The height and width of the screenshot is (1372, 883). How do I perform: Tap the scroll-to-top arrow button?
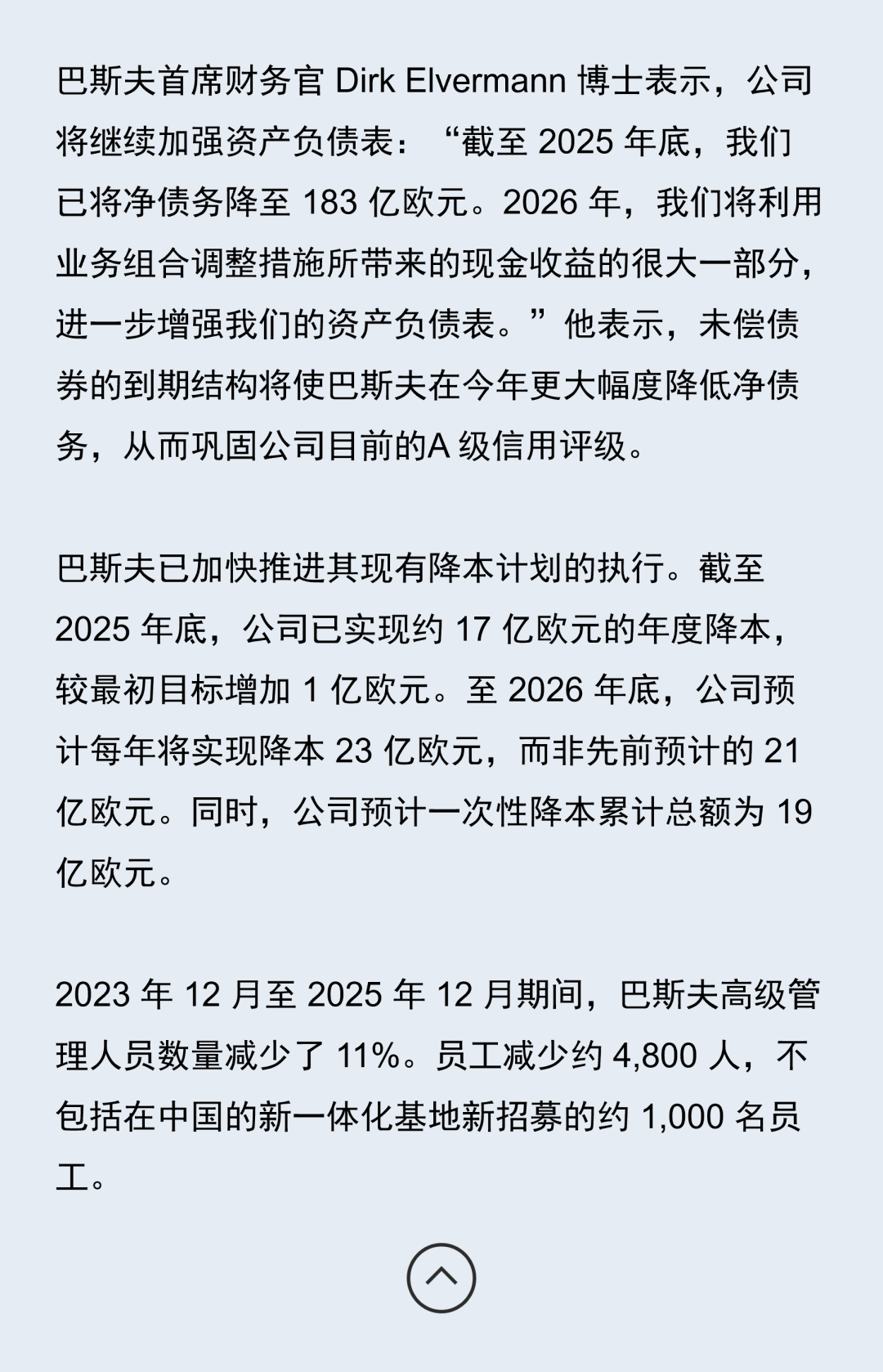[x=441, y=1278]
